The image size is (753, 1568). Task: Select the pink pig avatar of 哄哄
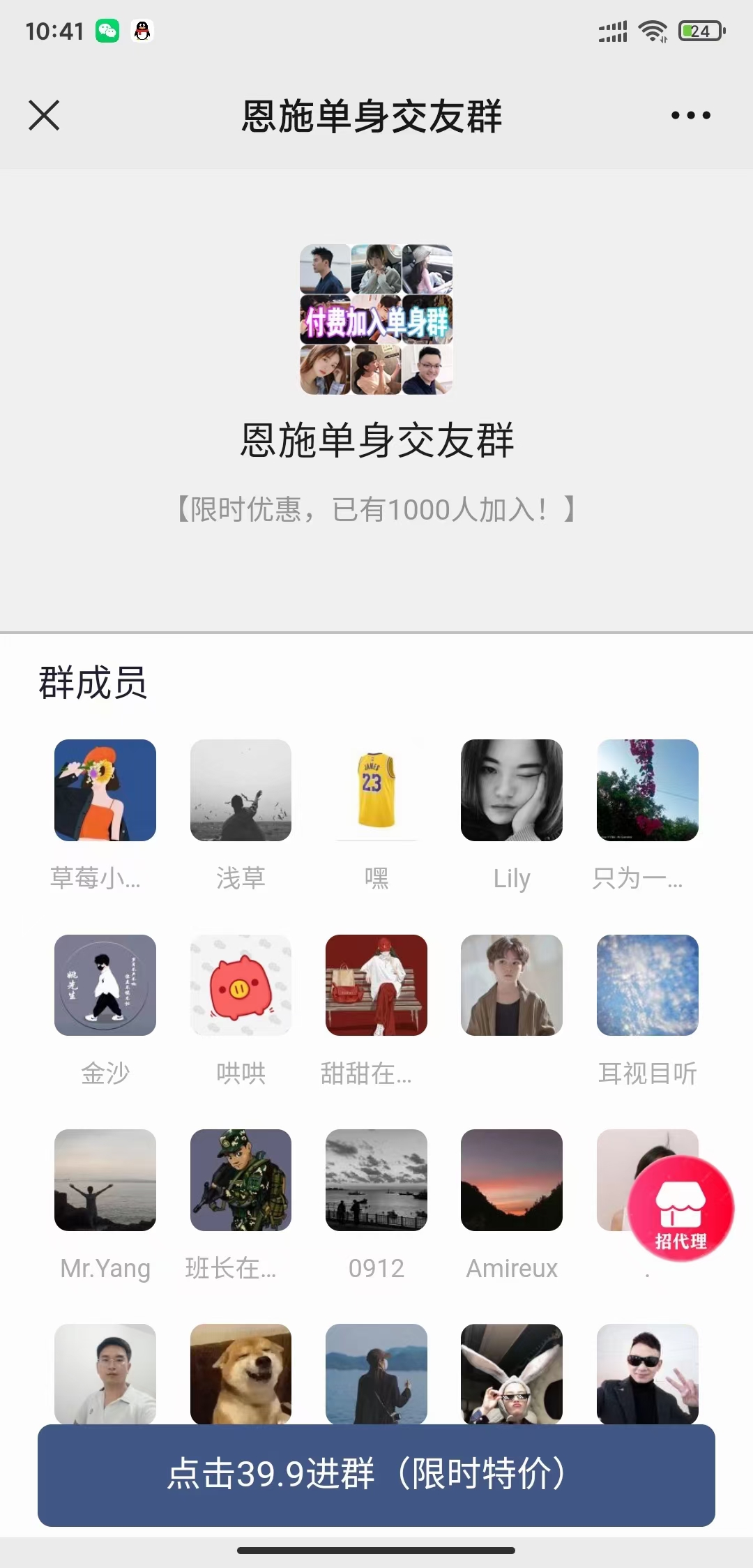click(x=241, y=986)
